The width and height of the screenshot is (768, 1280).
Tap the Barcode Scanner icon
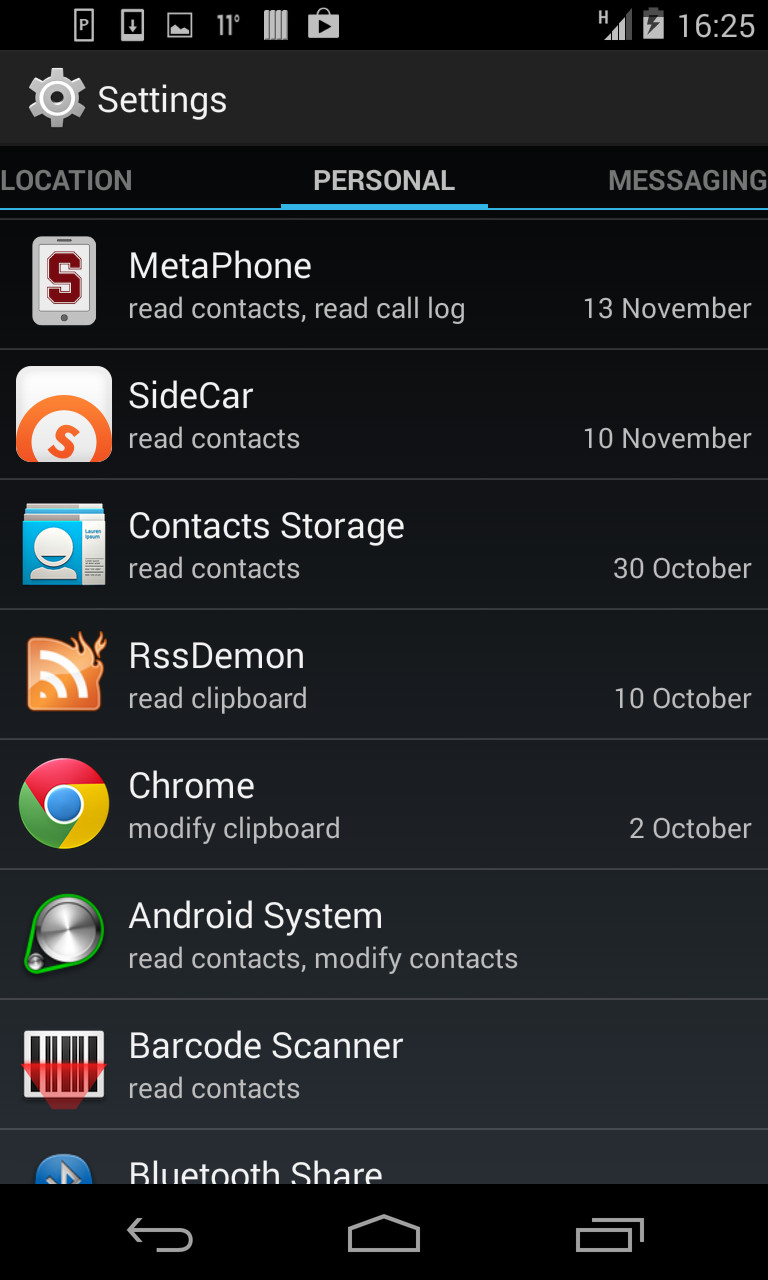coord(63,1063)
